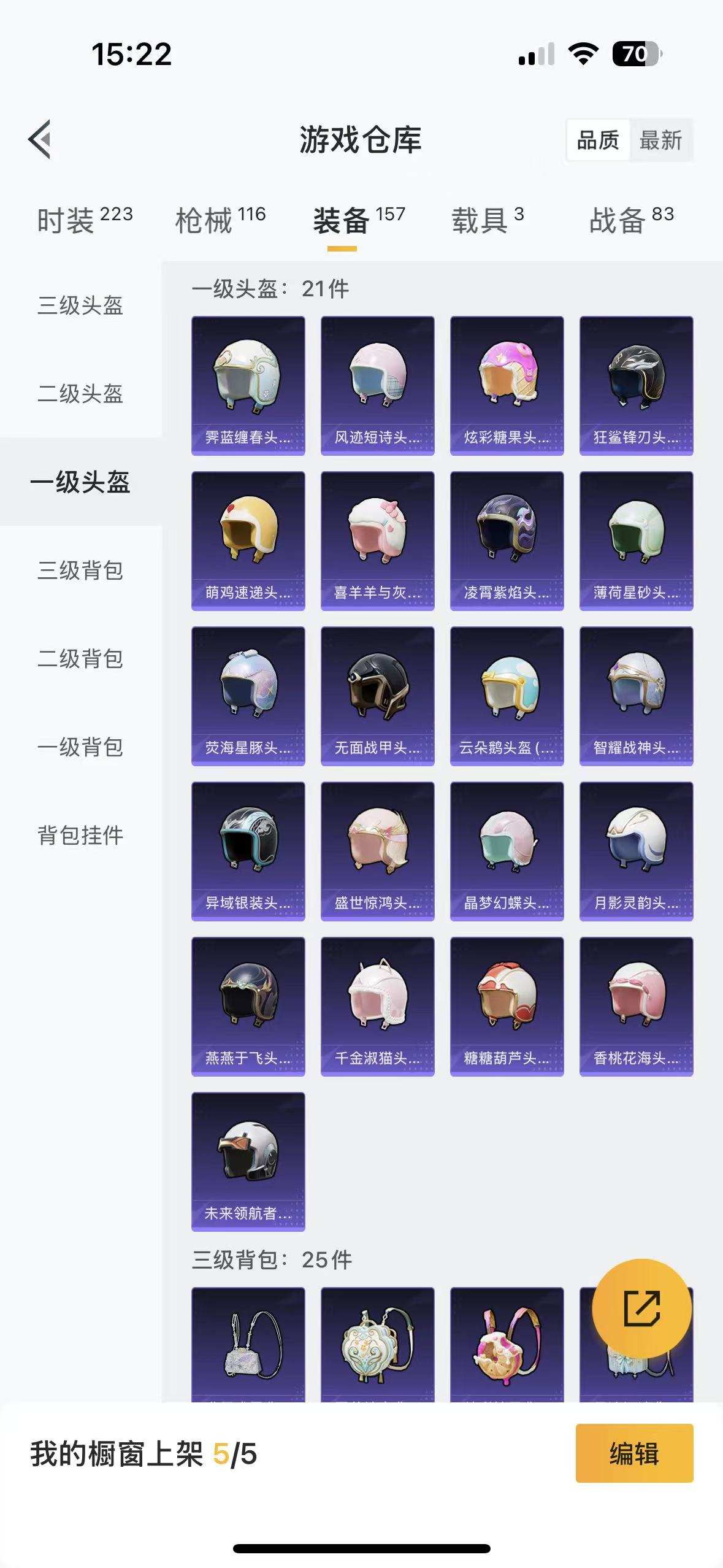Open the 喜羊羊与灰 helmet item
This screenshot has height=1568, width=723.
377,540
